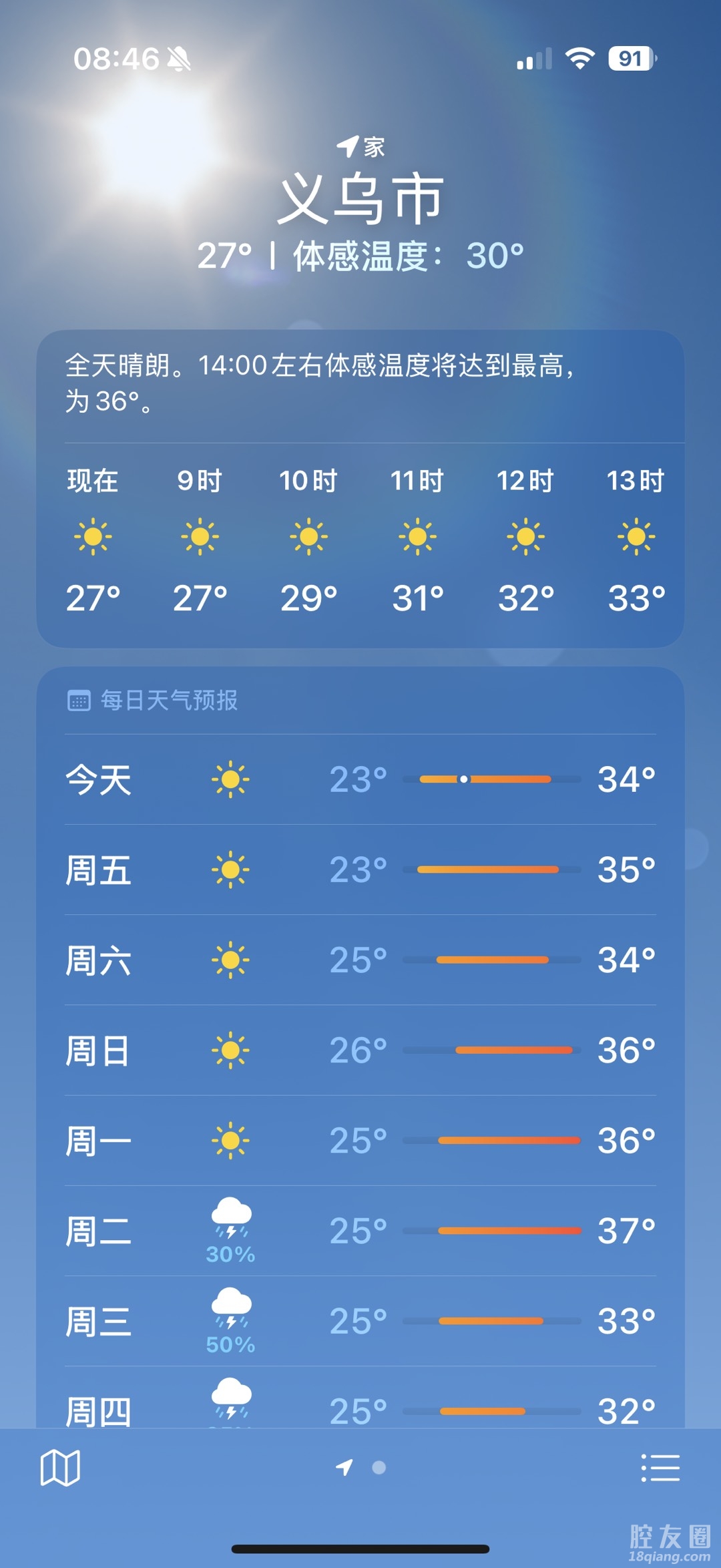Open Monday (周一) forecast details
The image size is (721, 1568).
360,1140
